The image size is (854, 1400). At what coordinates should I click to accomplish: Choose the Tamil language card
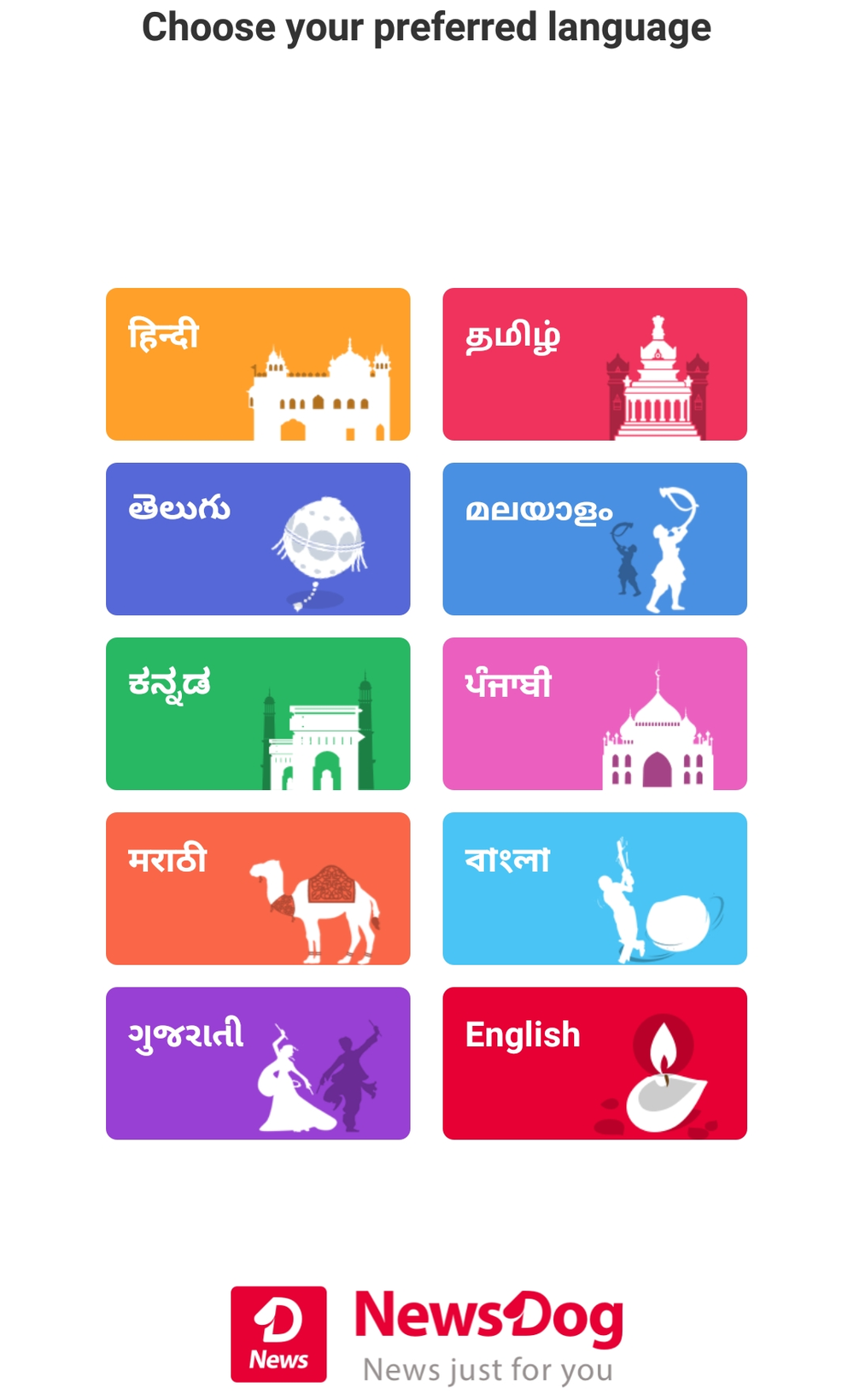595,365
